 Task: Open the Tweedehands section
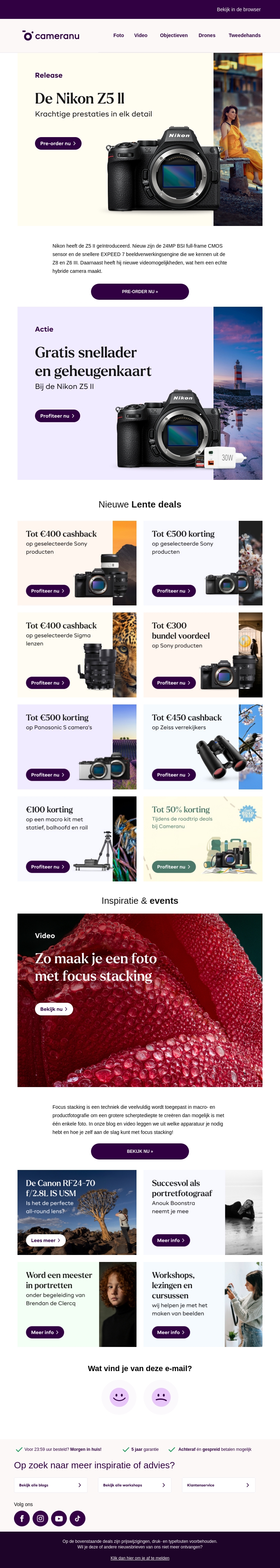click(x=244, y=35)
